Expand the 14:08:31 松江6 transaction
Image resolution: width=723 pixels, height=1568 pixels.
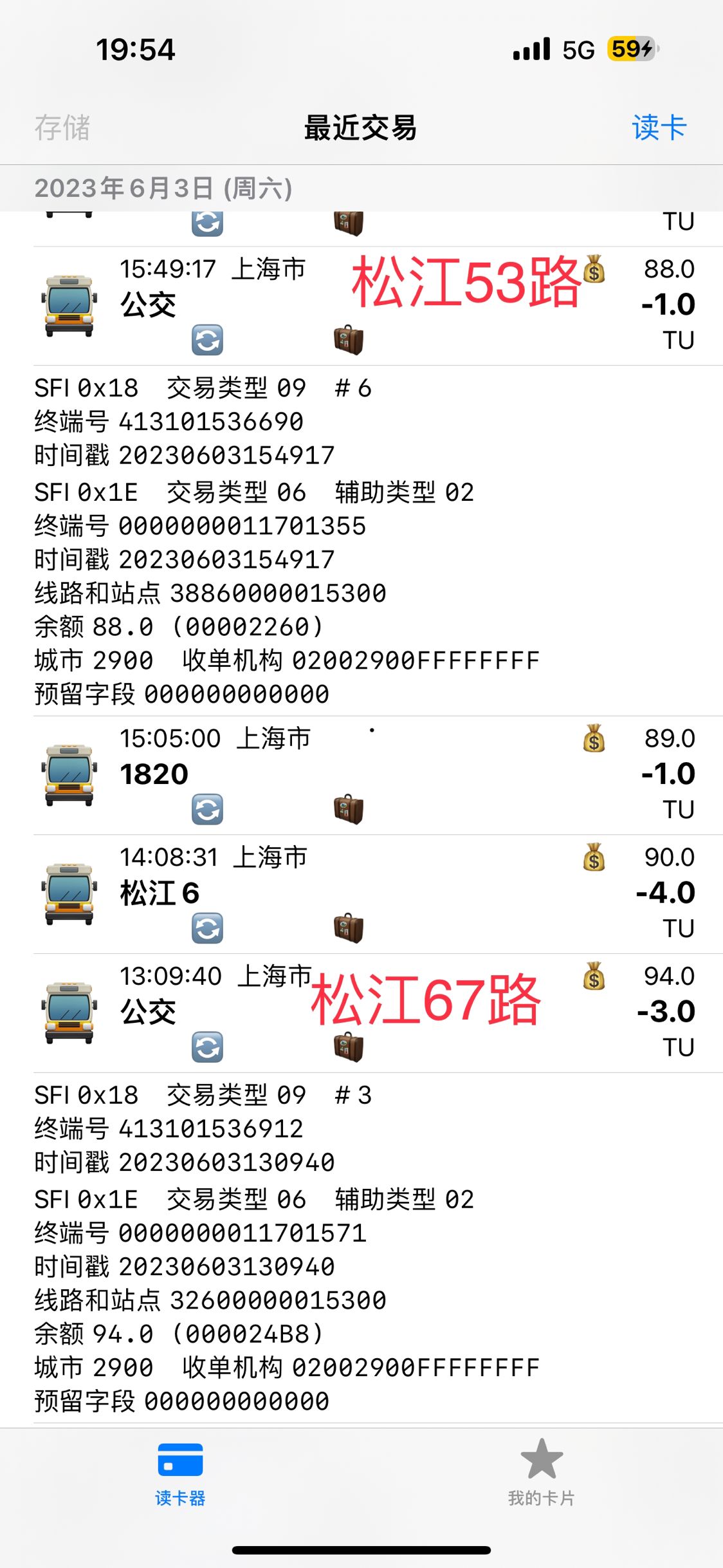360,893
